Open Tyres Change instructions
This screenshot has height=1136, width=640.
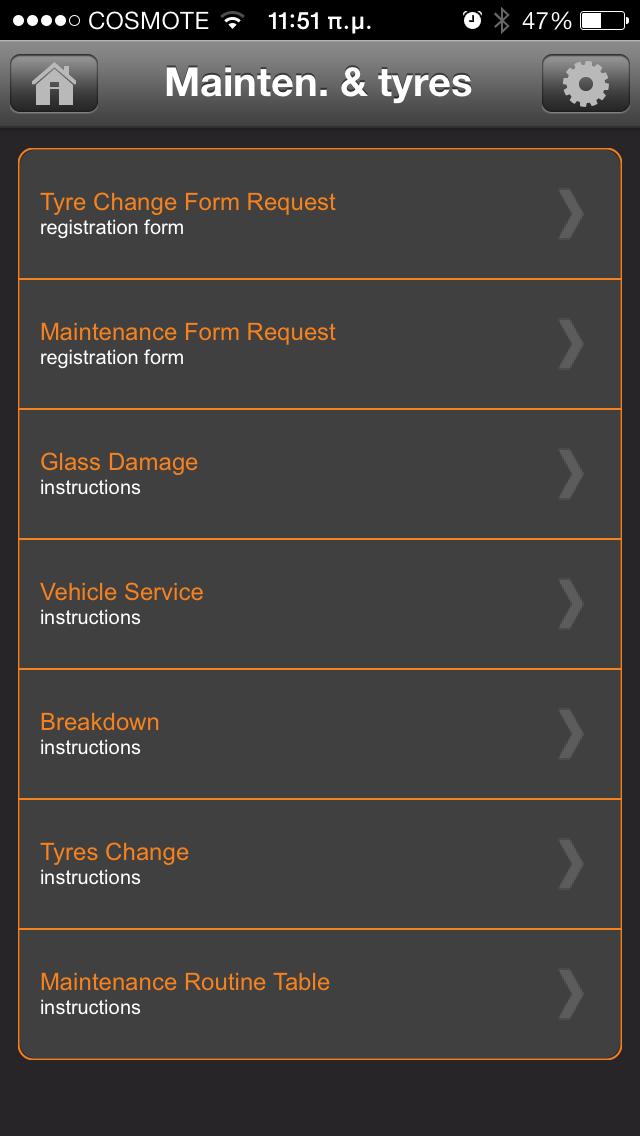320,864
